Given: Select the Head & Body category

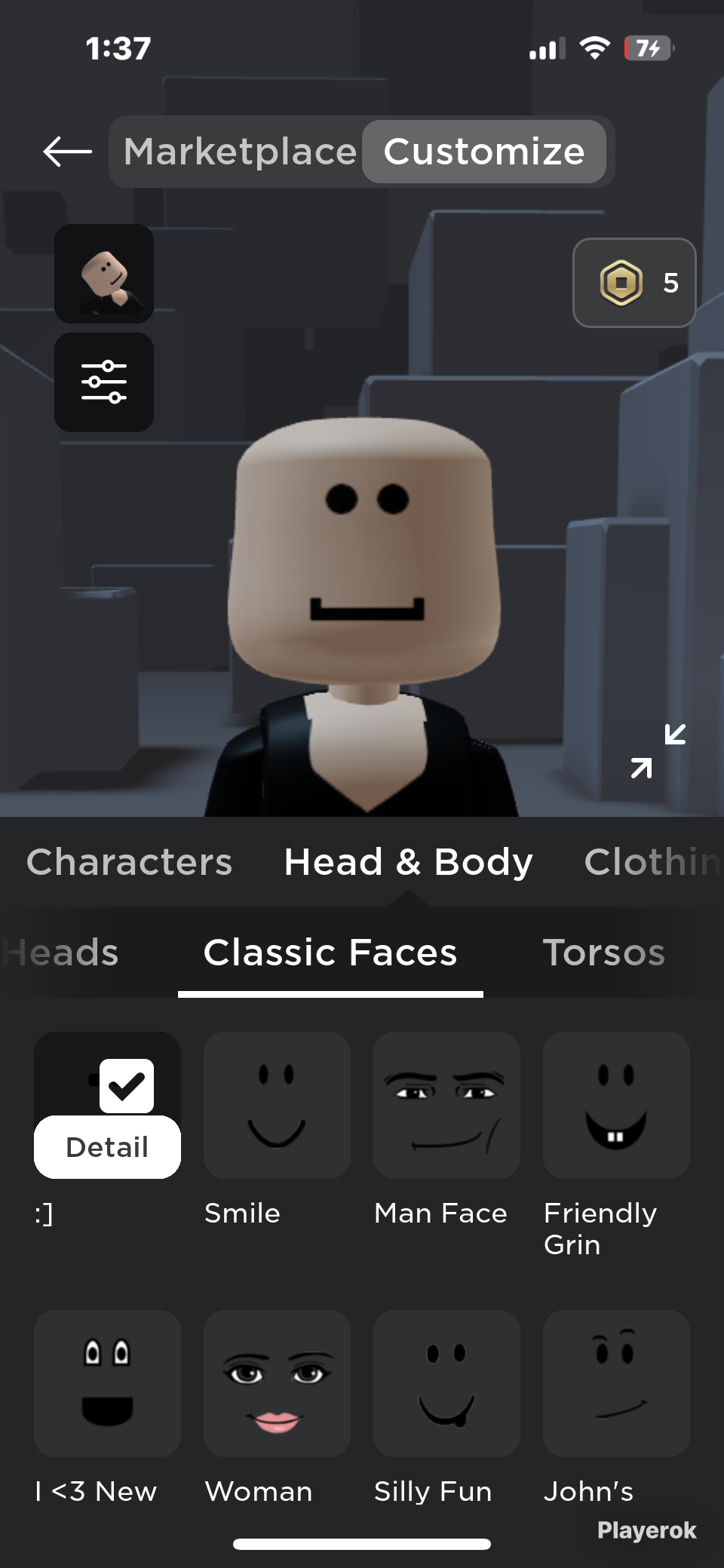Looking at the screenshot, I should [x=408, y=862].
